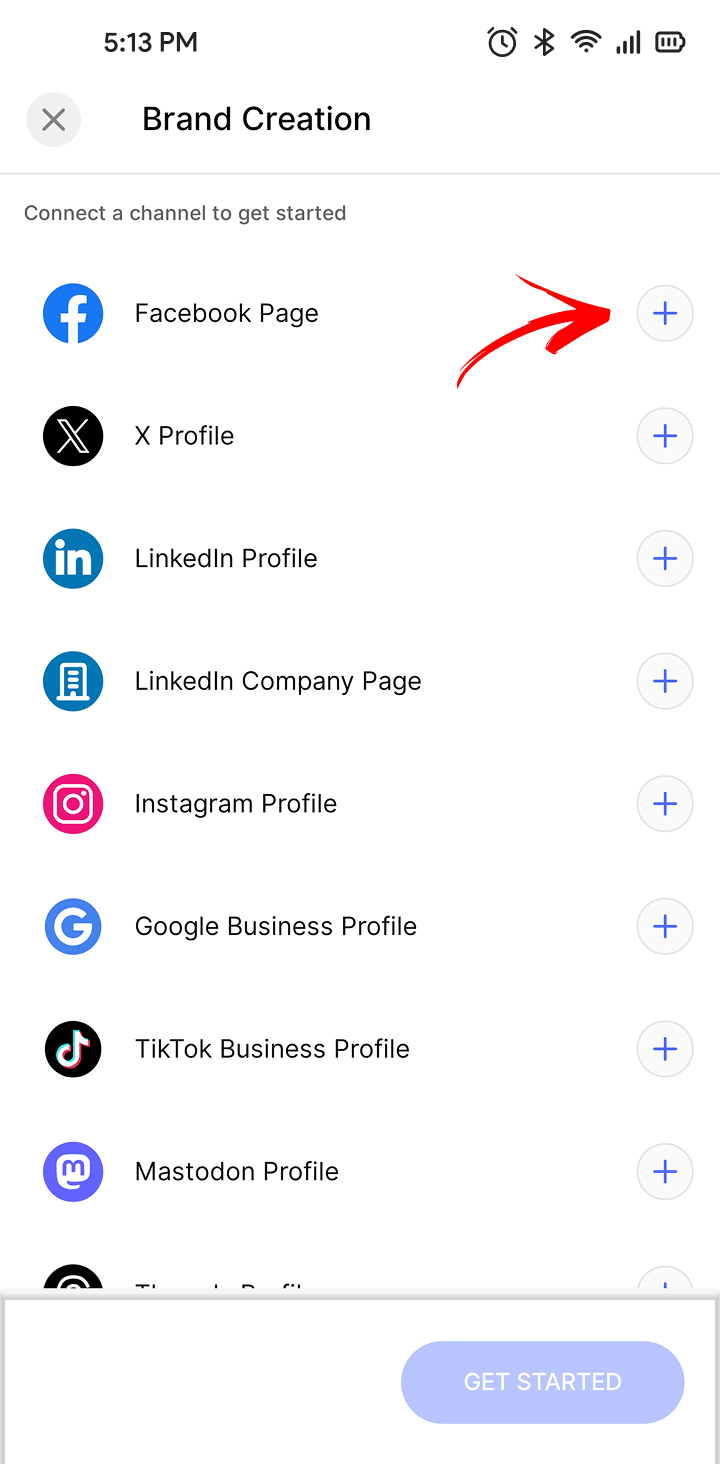Tap the Get Started button

[x=543, y=1382]
